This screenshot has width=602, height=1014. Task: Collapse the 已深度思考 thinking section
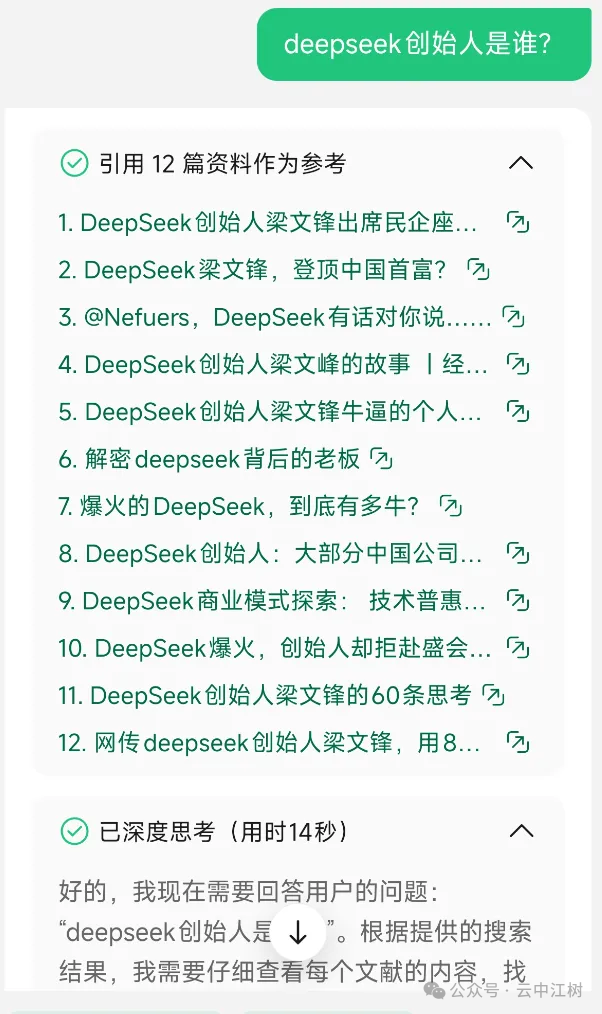[x=520, y=831]
